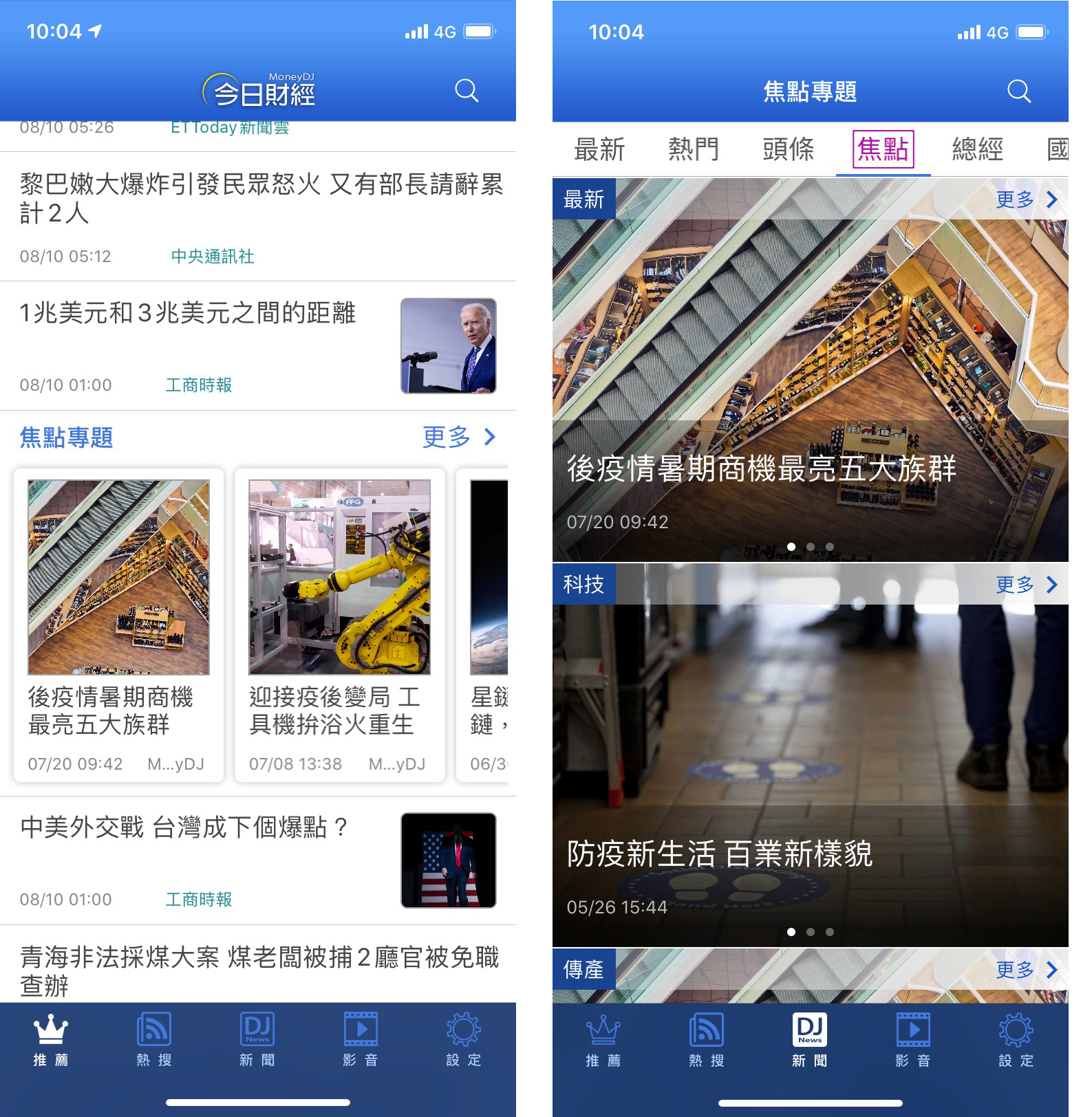Tap search icon in 焦點專題 header
Image resolution: width=1092 pixels, height=1117 pixels.
tap(1018, 91)
